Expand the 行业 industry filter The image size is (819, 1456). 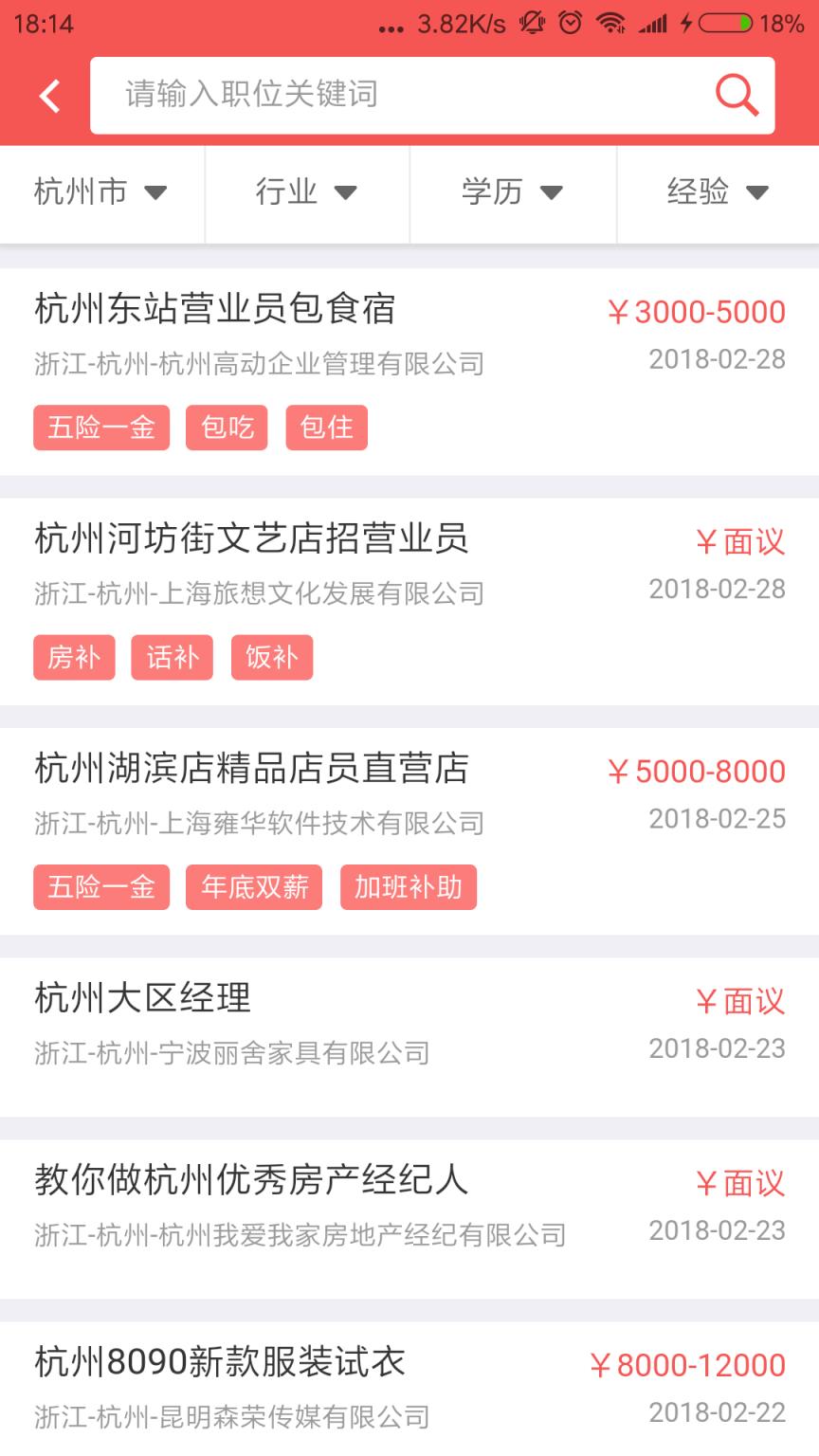point(306,192)
